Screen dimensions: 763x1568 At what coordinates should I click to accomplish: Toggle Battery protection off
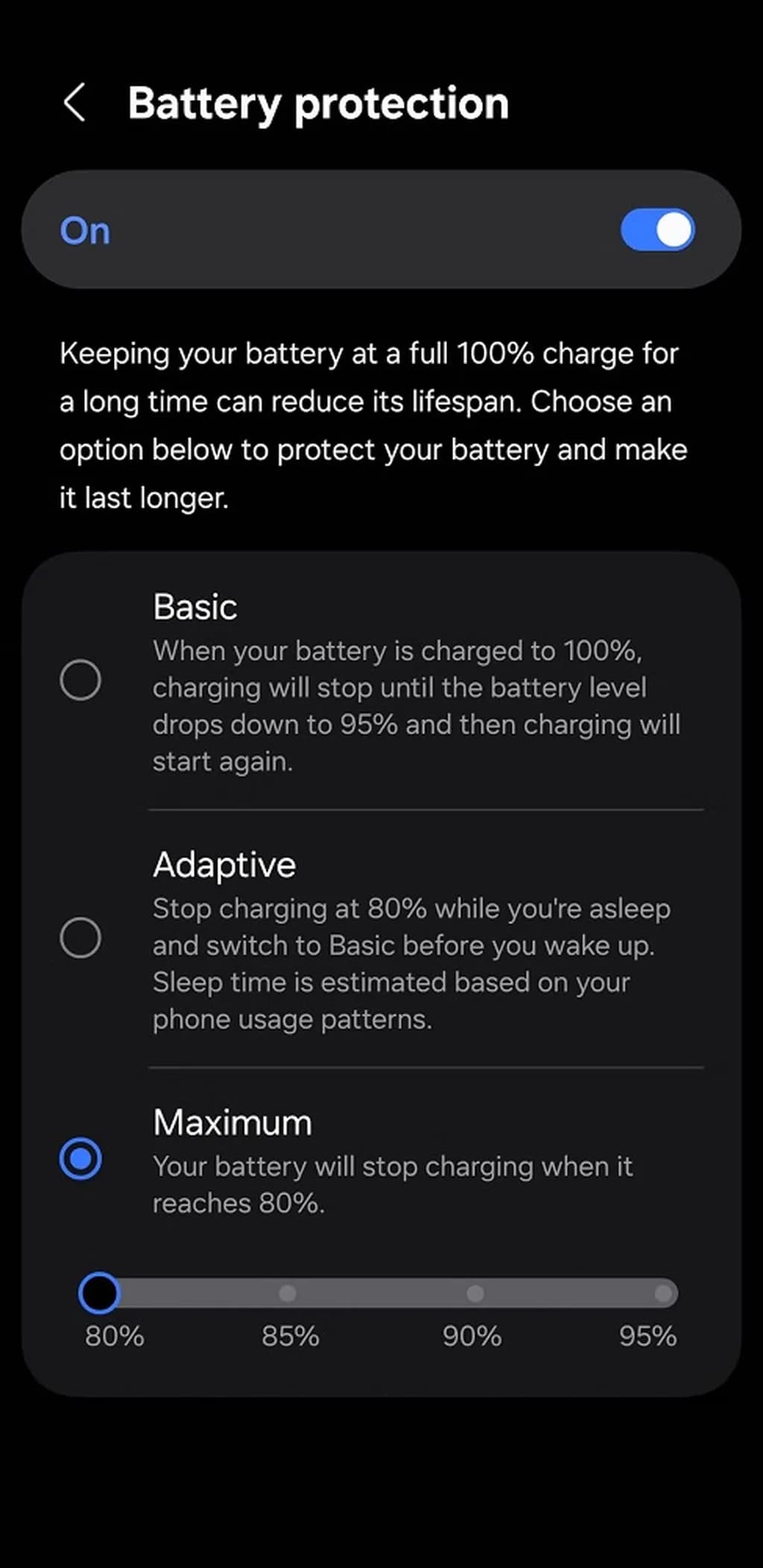656,231
